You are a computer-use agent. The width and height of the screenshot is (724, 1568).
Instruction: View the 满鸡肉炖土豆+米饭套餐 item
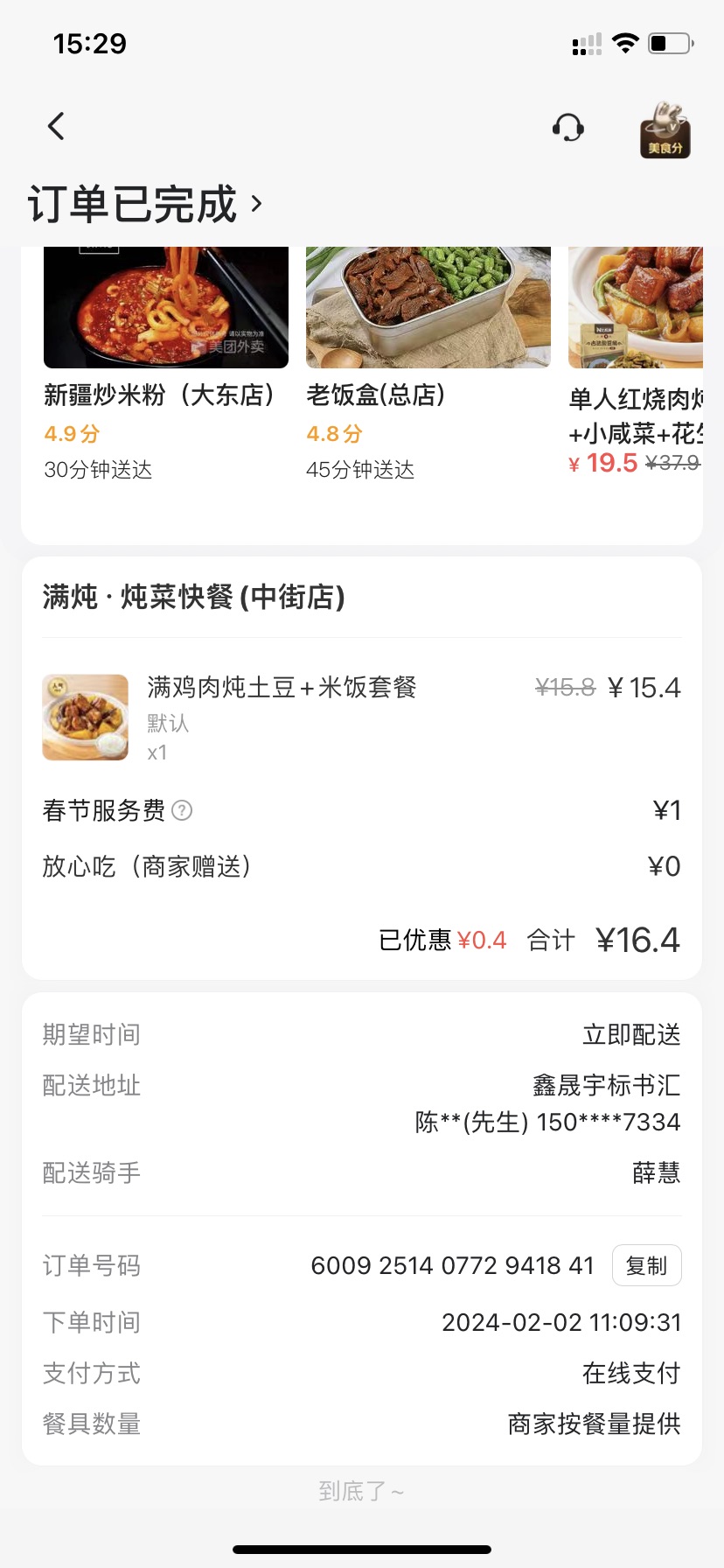[282, 688]
